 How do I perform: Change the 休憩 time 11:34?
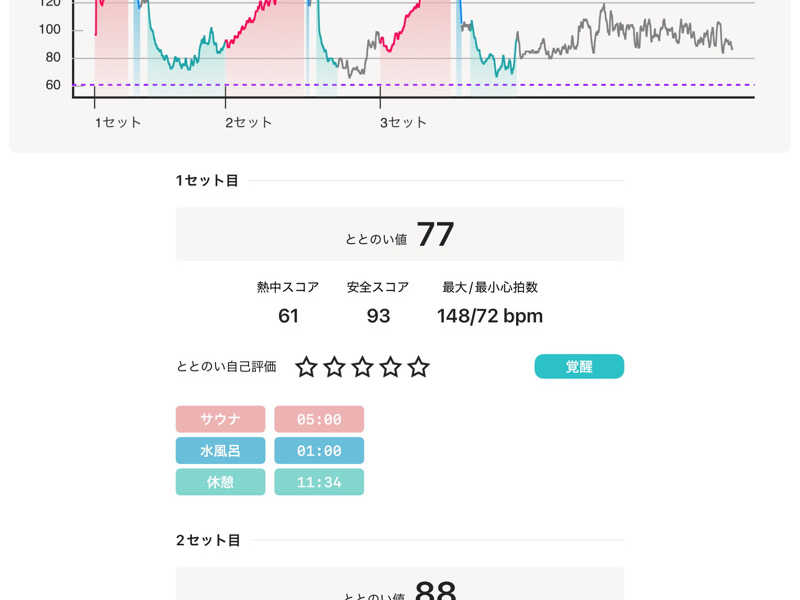point(319,483)
